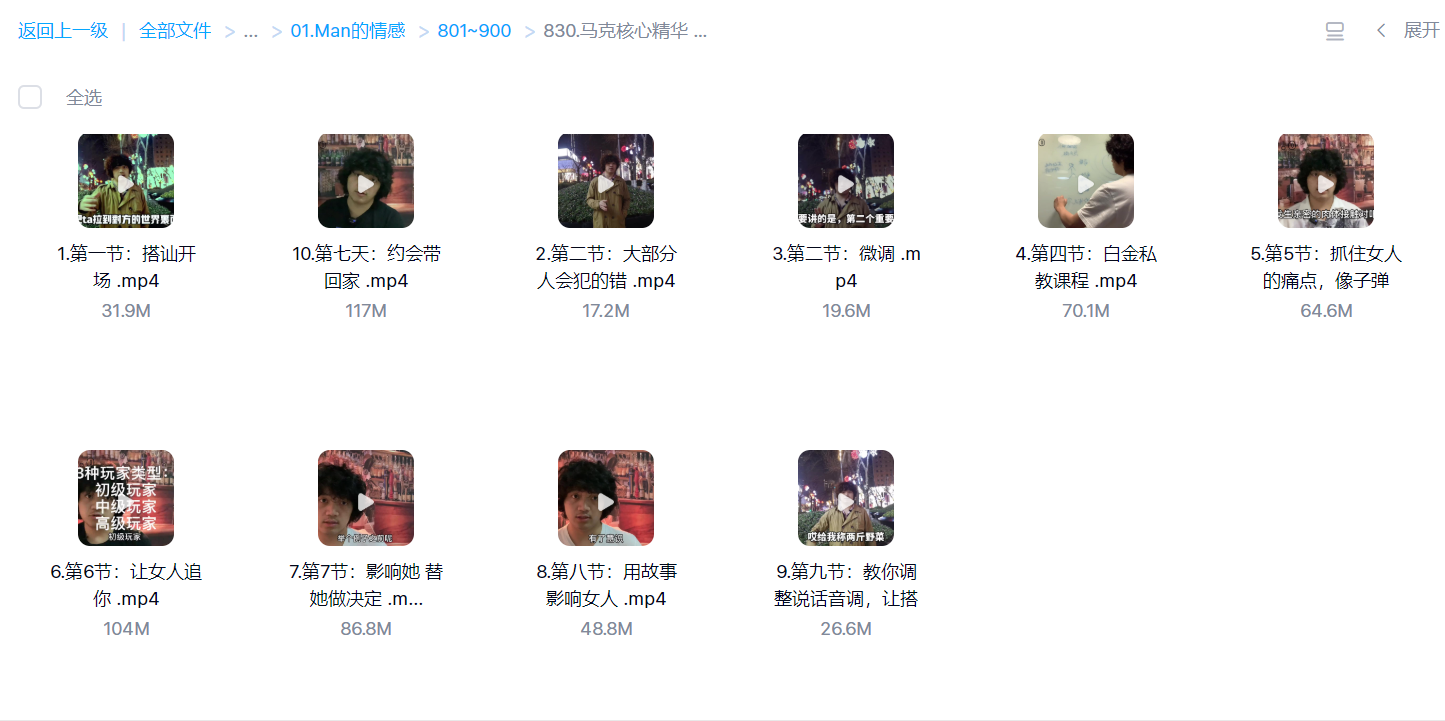The image size is (1445, 721).
Task: Play 4.第四节：白金私教课程 video
Action: pos(1086,181)
